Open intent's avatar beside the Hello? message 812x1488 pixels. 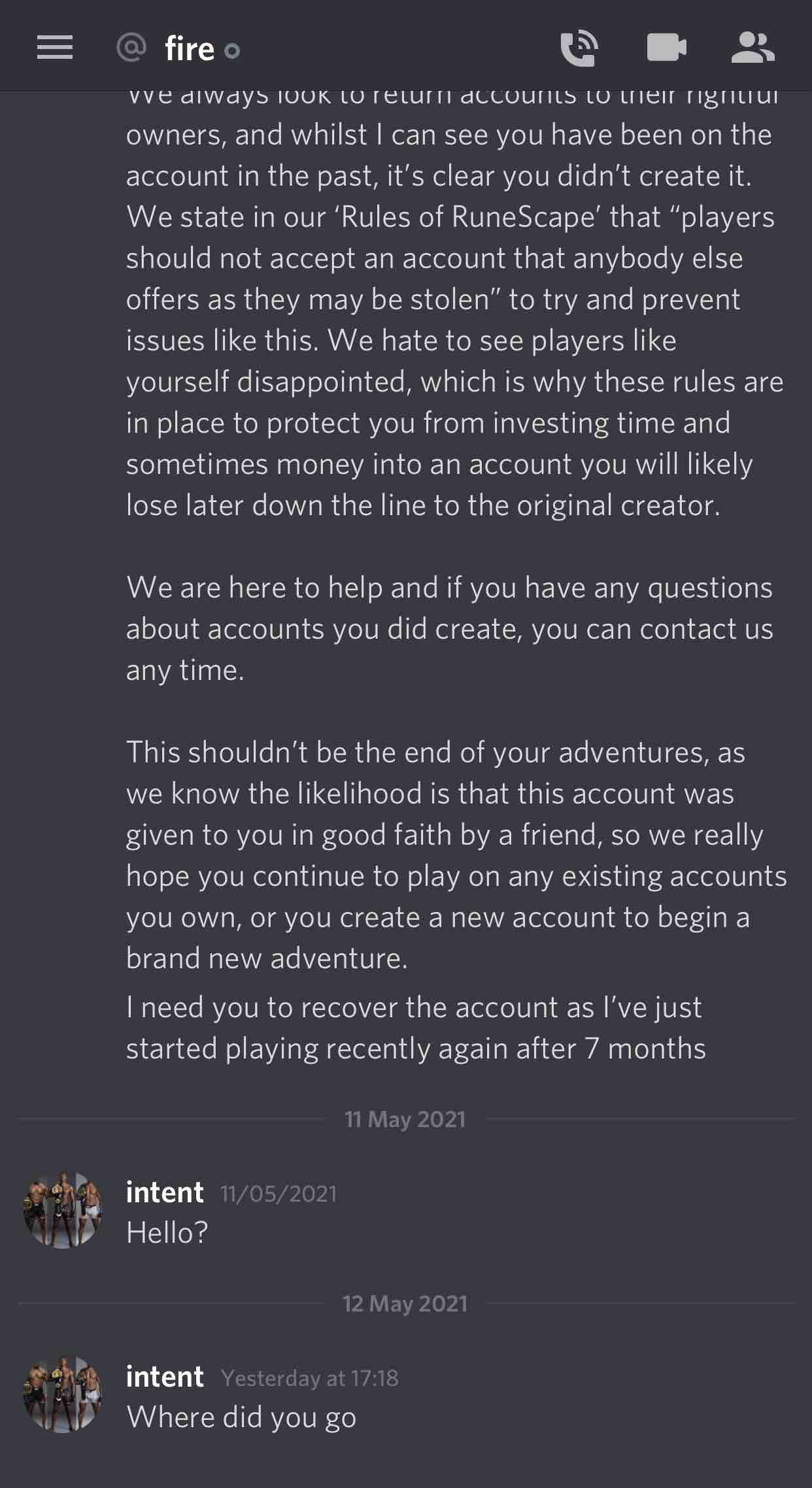63,1210
